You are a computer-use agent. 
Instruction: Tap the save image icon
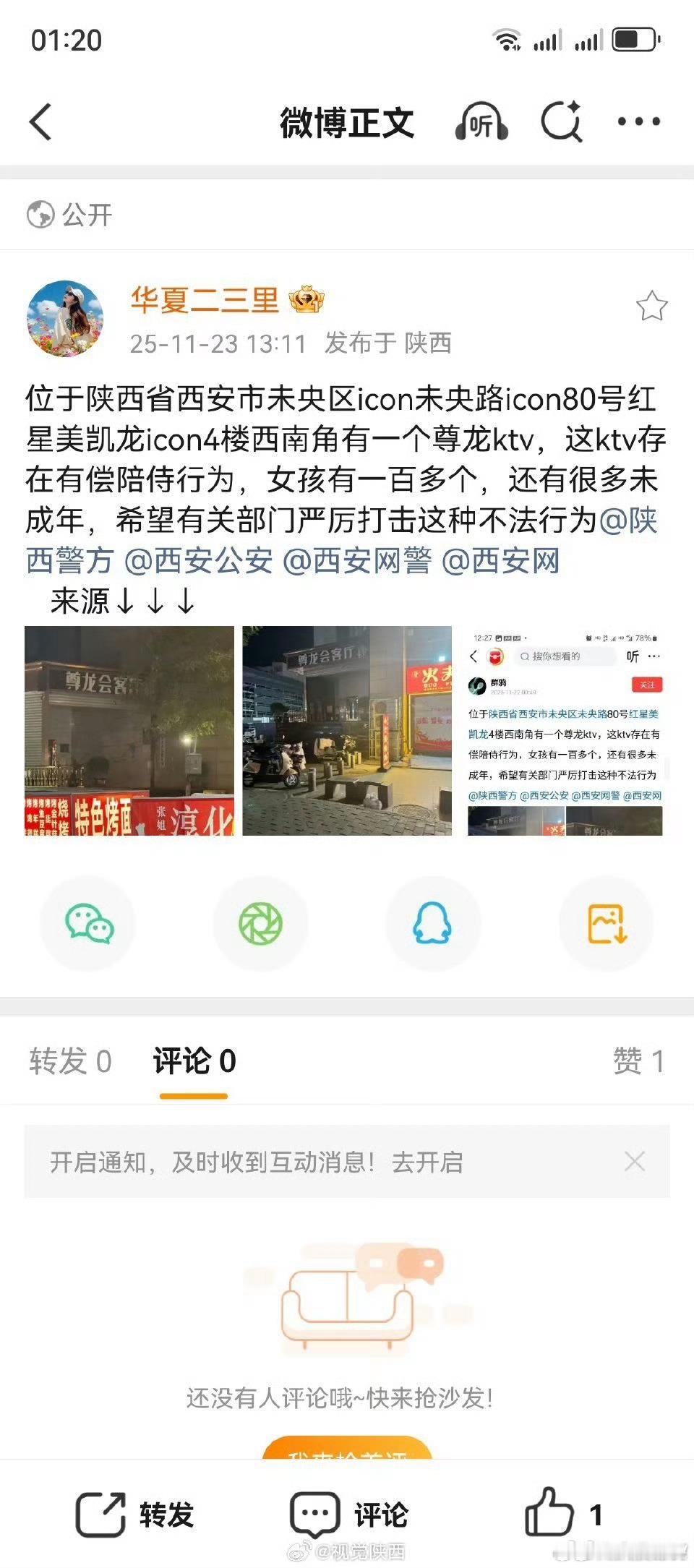point(606,923)
